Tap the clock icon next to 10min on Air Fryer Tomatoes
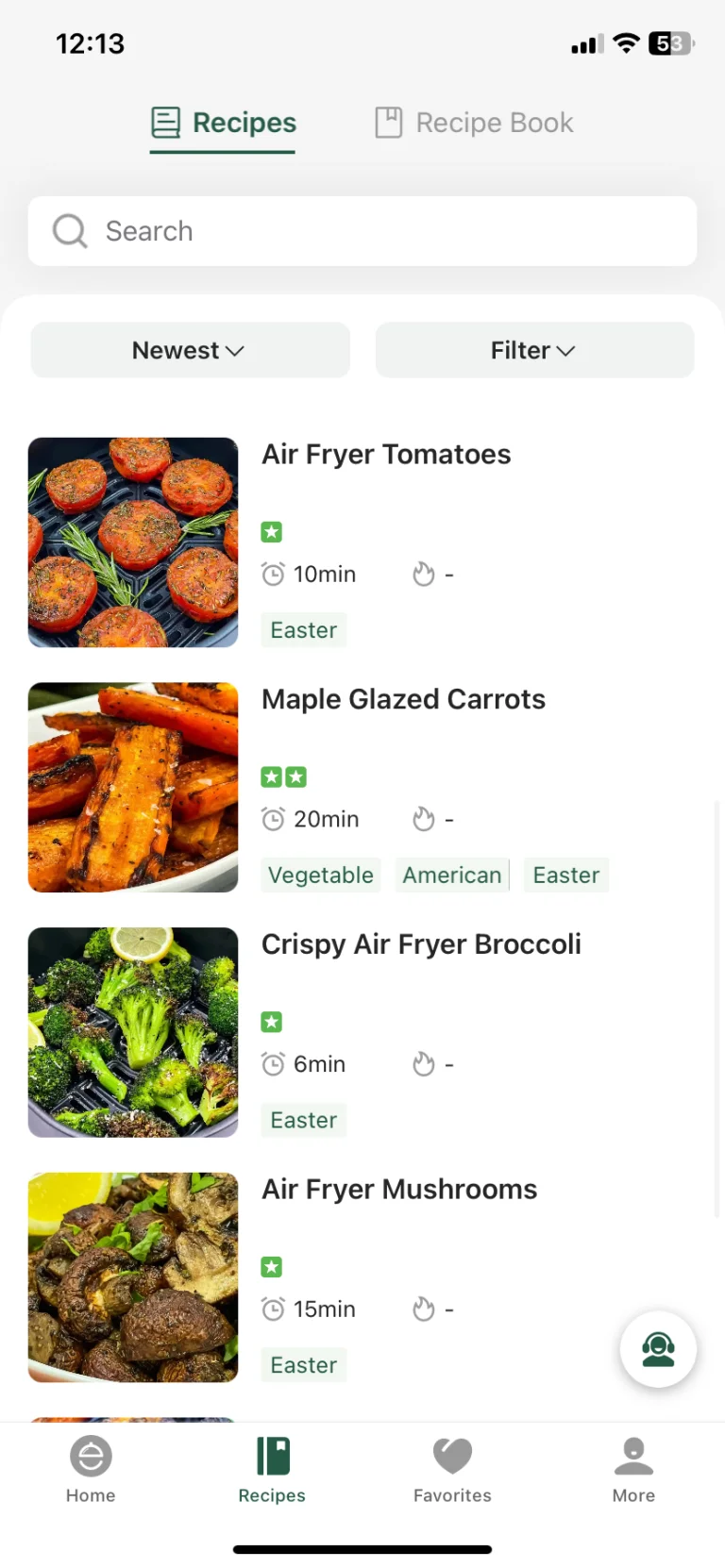 pyautogui.click(x=273, y=574)
